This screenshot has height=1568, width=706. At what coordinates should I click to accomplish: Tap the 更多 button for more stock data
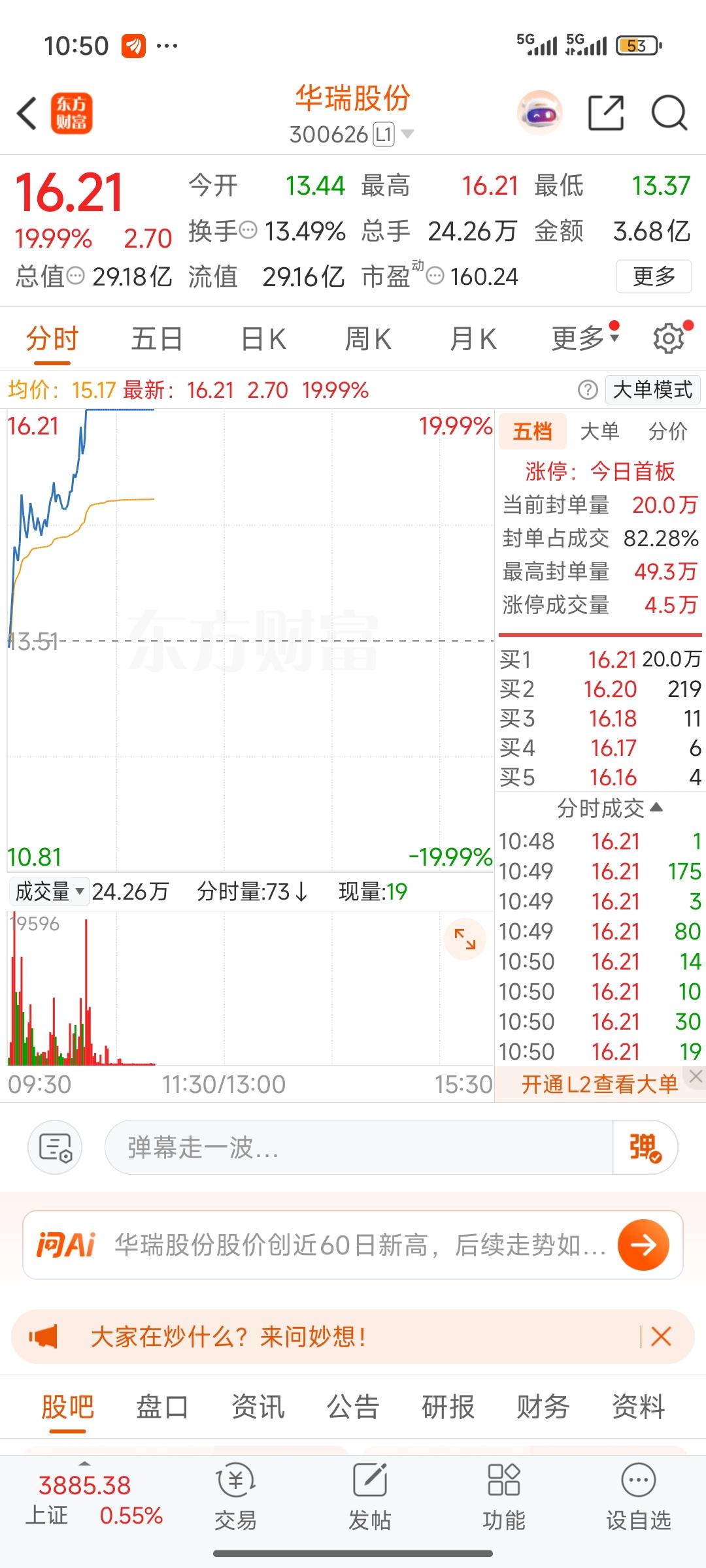[x=653, y=276]
